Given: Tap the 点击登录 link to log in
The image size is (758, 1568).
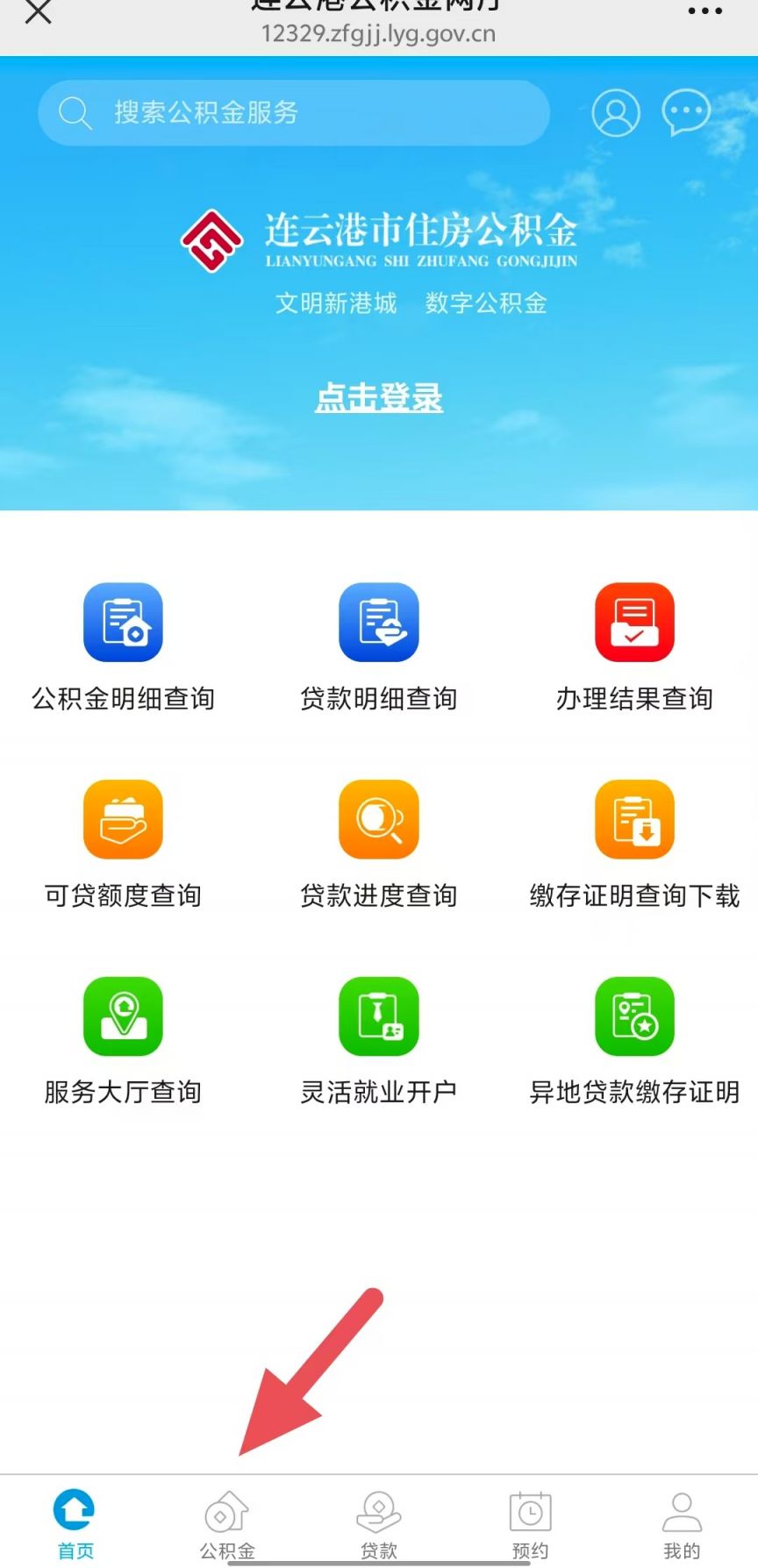Looking at the screenshot, I should 379,398.
